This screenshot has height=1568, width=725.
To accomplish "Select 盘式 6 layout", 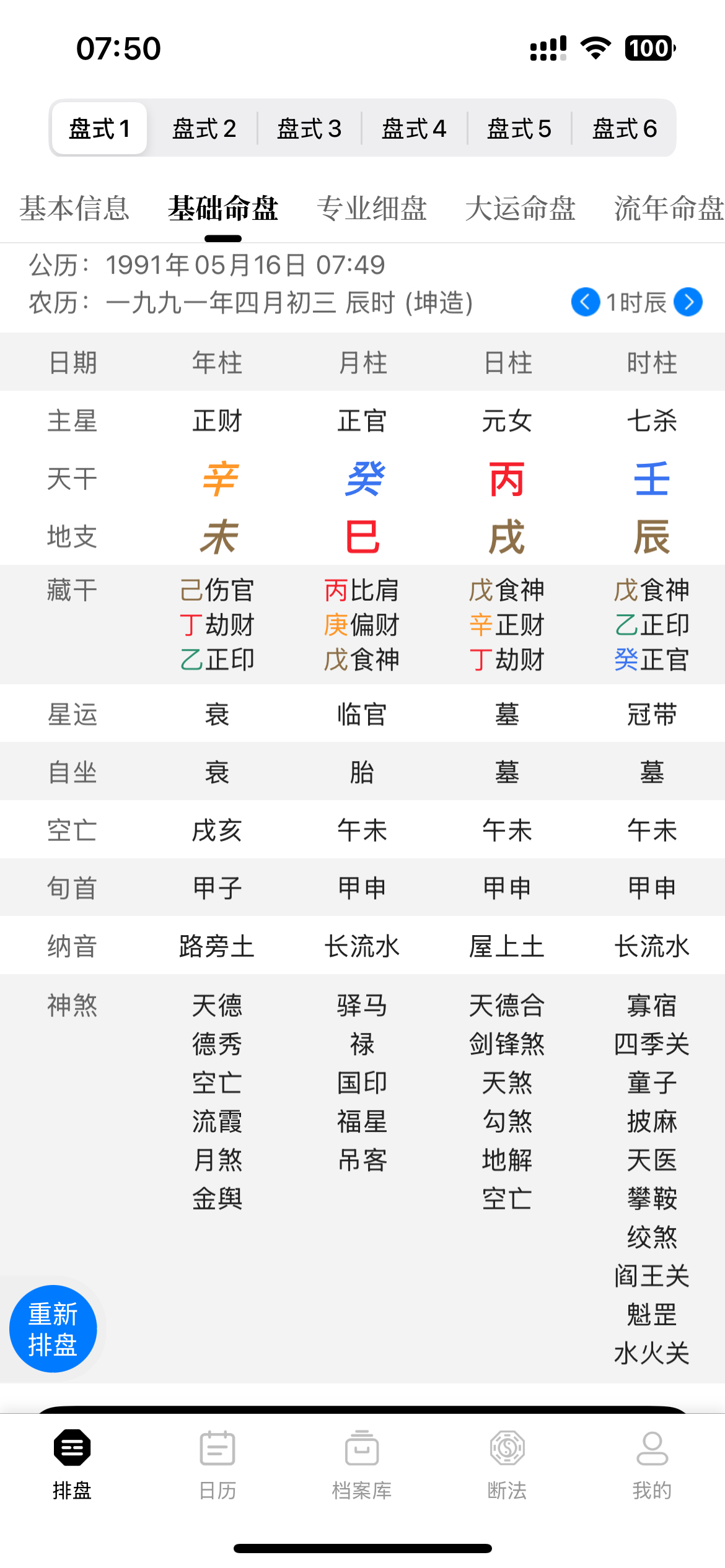I will [x=624, y=128].
